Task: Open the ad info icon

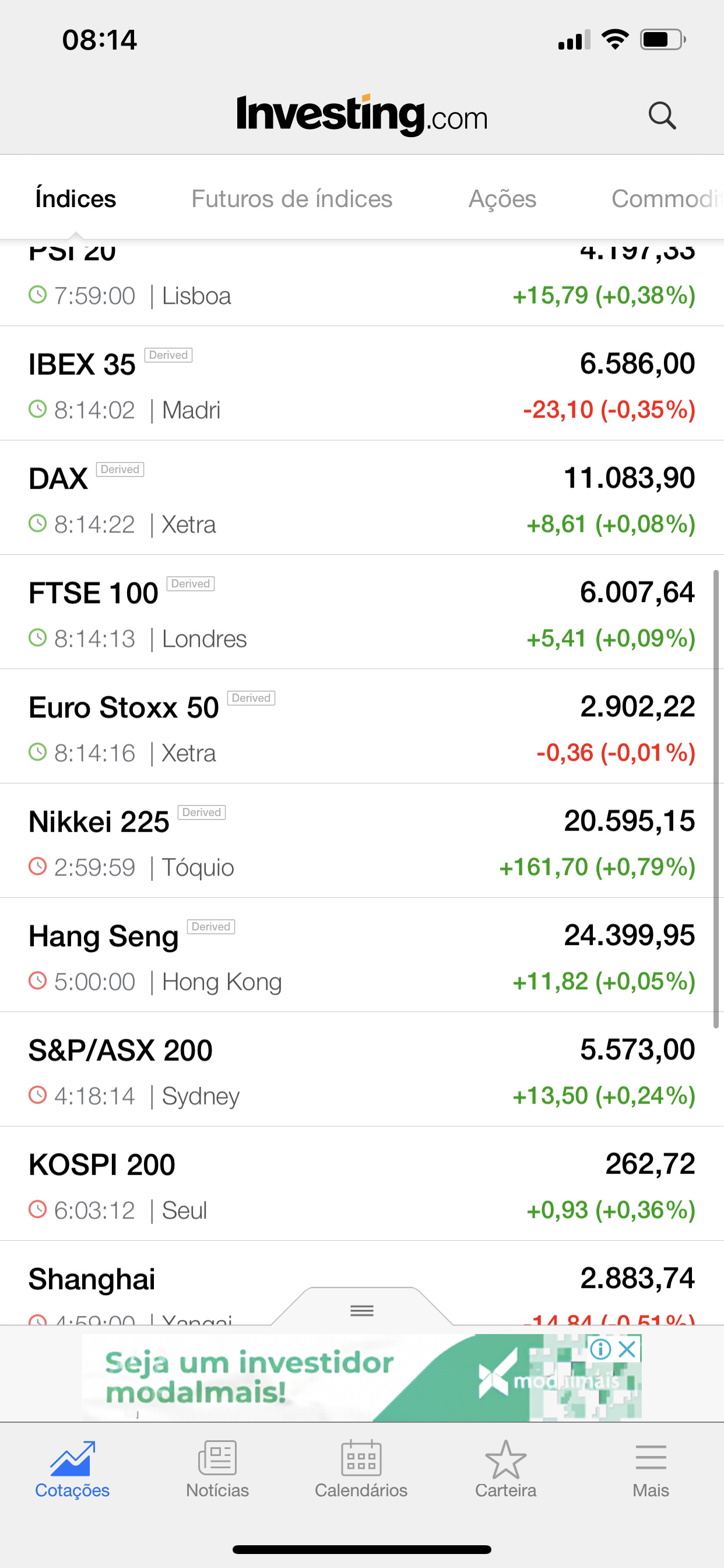Action: click(600, 1349)
